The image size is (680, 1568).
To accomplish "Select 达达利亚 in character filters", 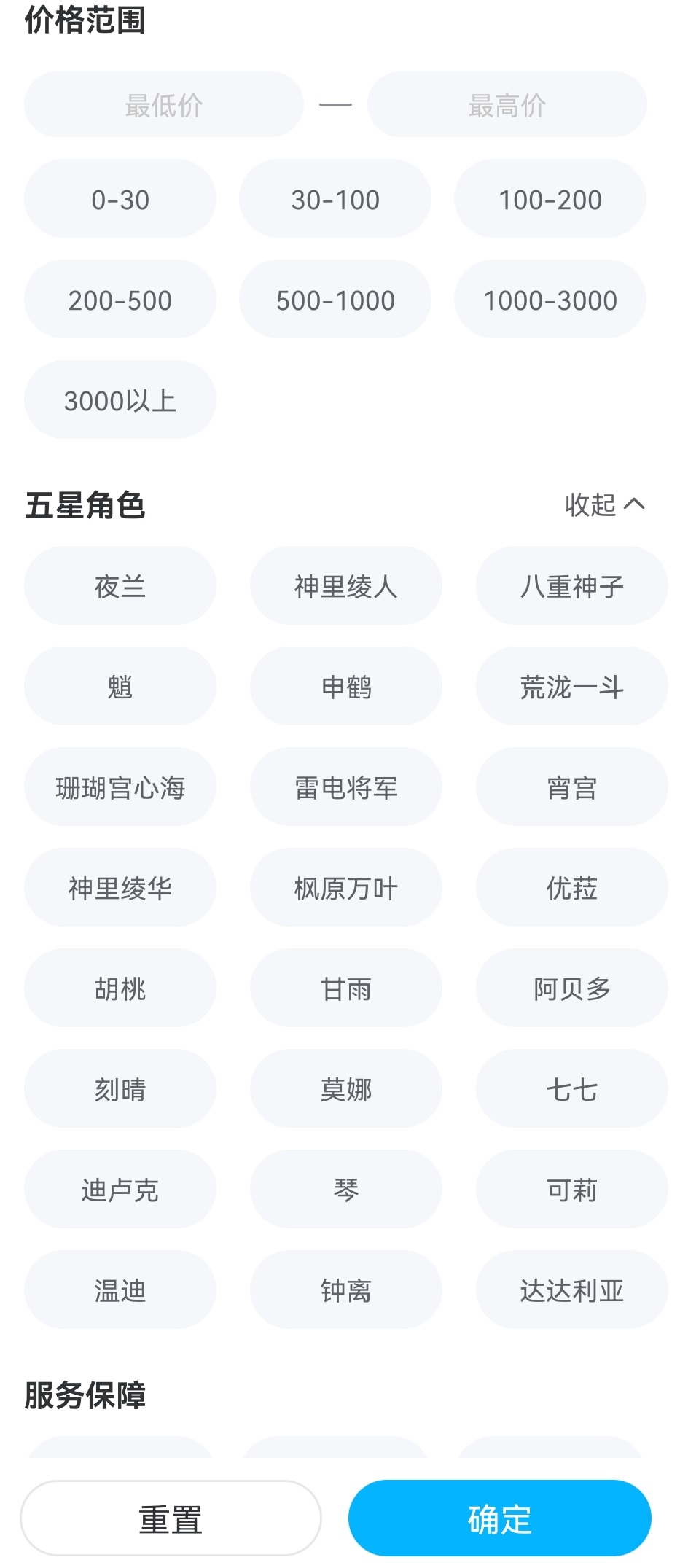I will click(571, 1290).
